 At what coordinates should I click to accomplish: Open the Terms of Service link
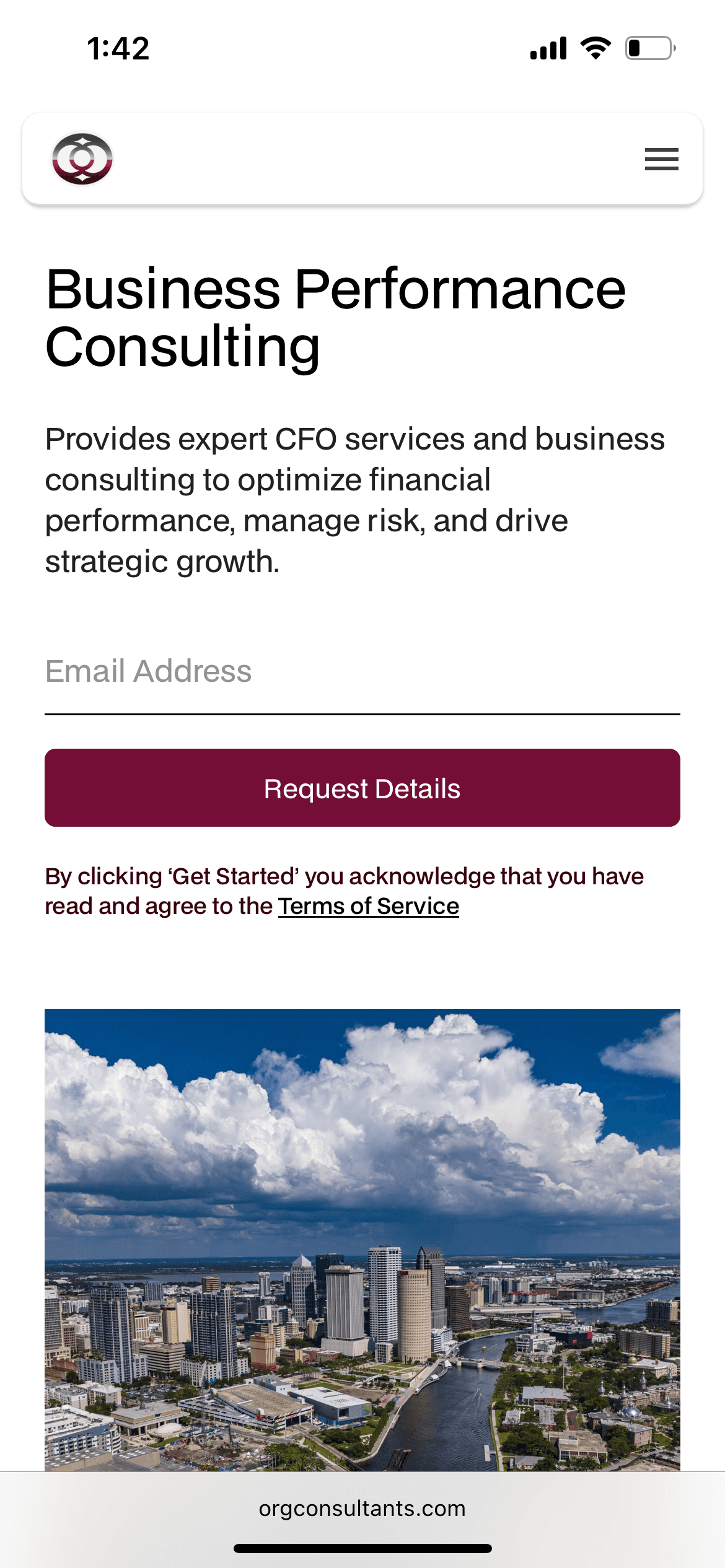369,907
